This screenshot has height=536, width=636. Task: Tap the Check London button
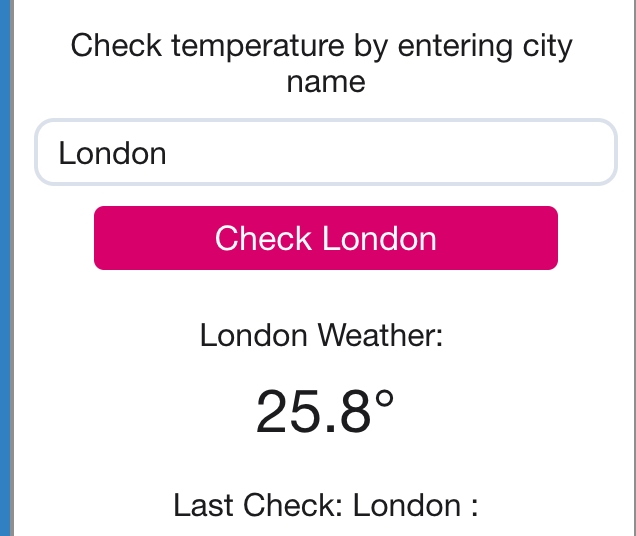(325, 239)
